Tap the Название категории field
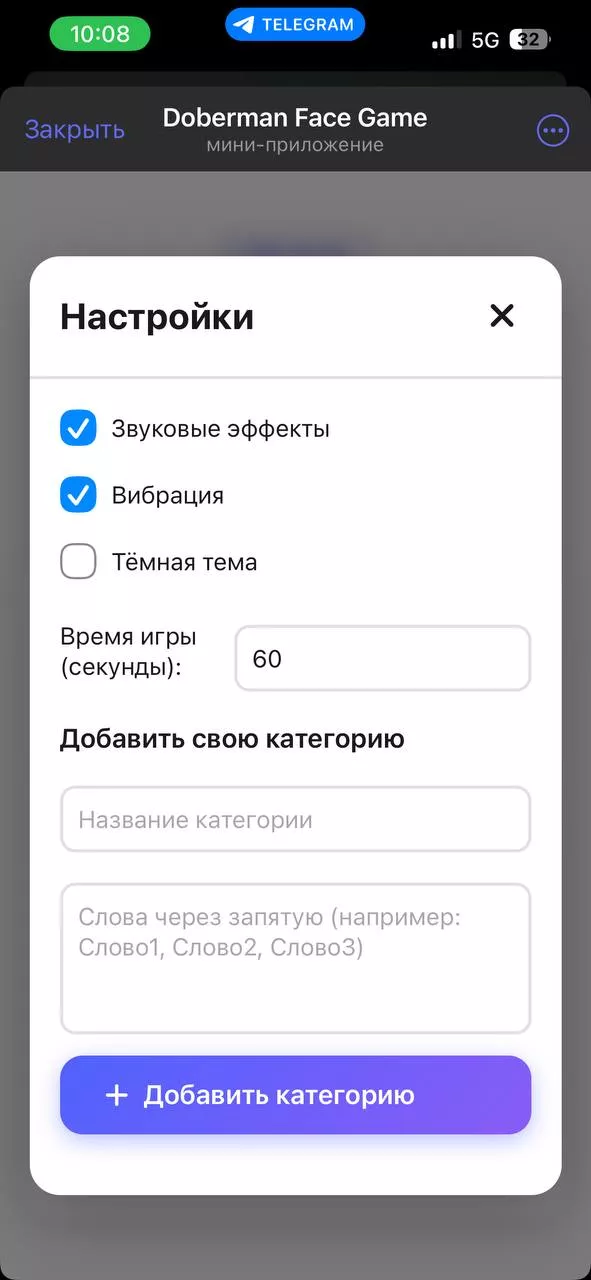Viewport: 591px width, 1280px height. click(295, 819)
